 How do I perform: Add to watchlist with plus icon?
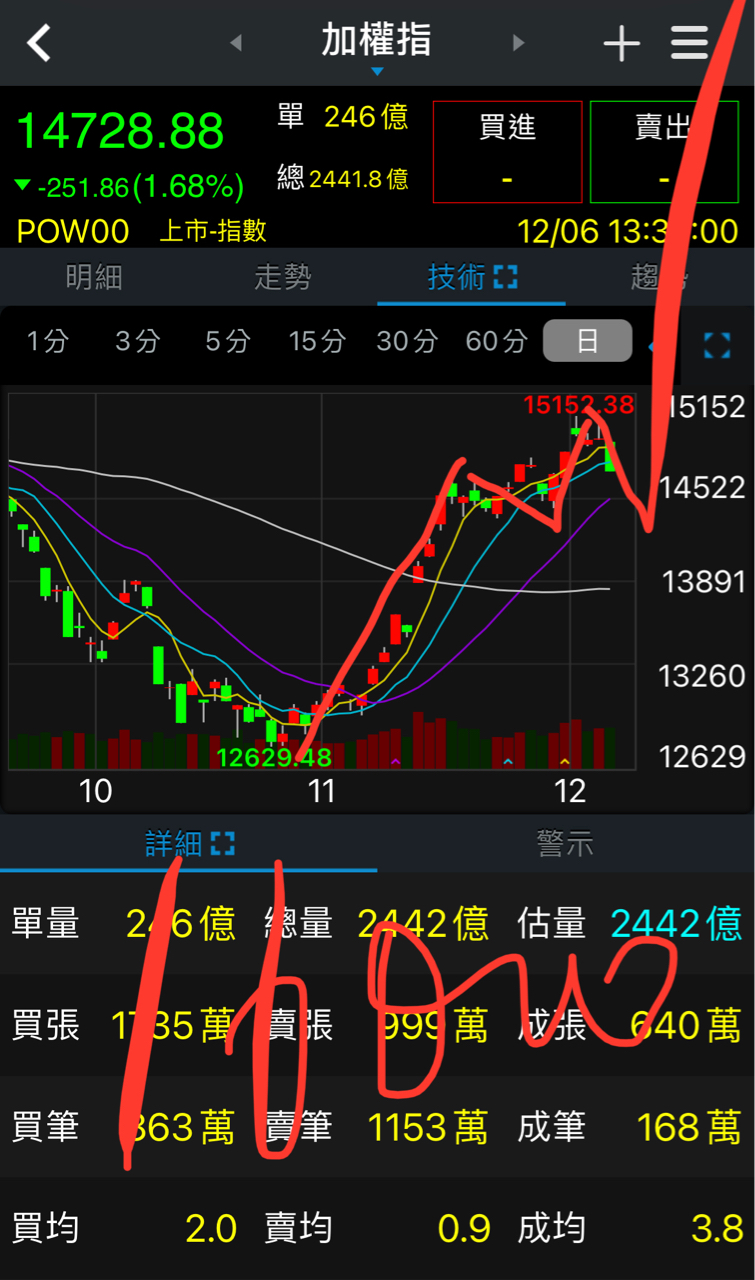[x=621, y=43]
